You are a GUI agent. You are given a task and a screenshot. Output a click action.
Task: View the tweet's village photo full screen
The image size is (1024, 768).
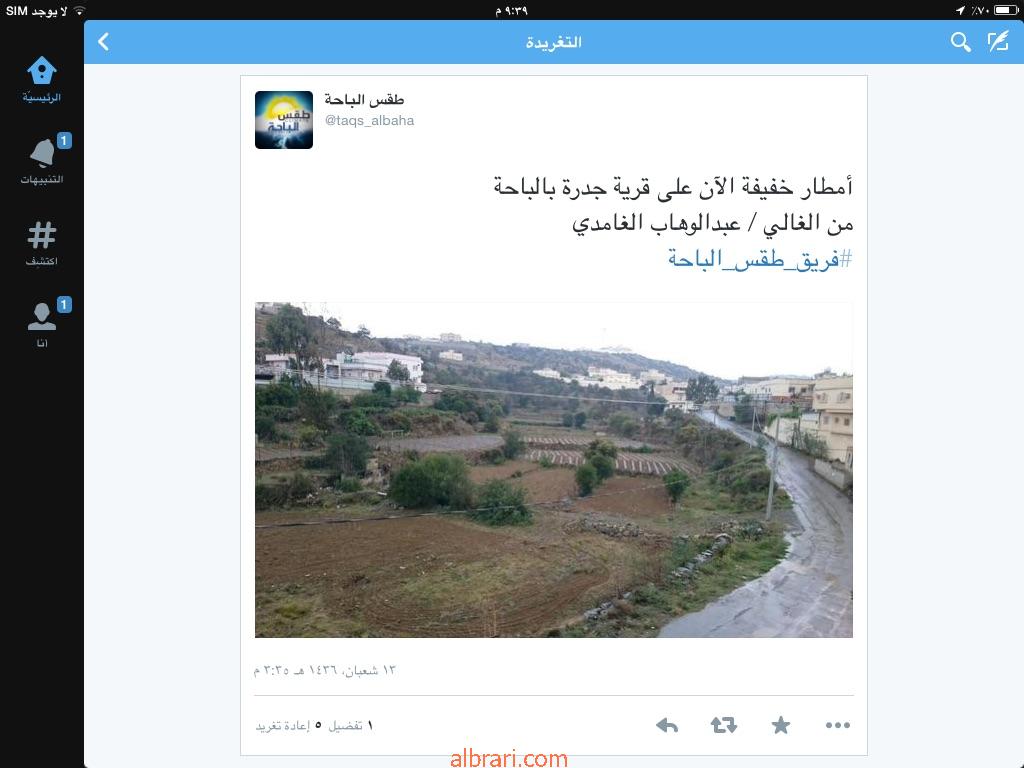[553, 470]
